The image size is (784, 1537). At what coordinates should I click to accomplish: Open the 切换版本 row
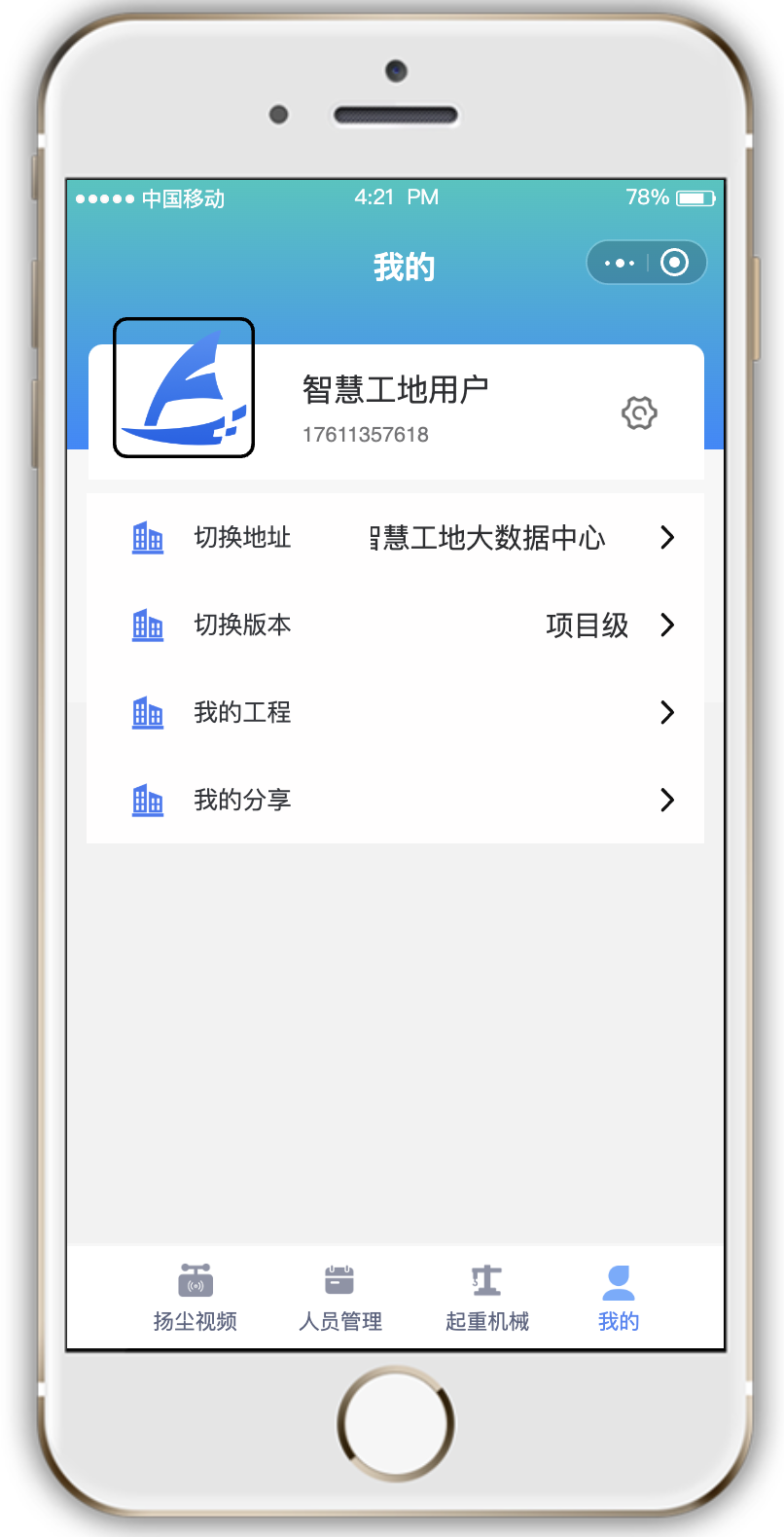coord(395,625)
